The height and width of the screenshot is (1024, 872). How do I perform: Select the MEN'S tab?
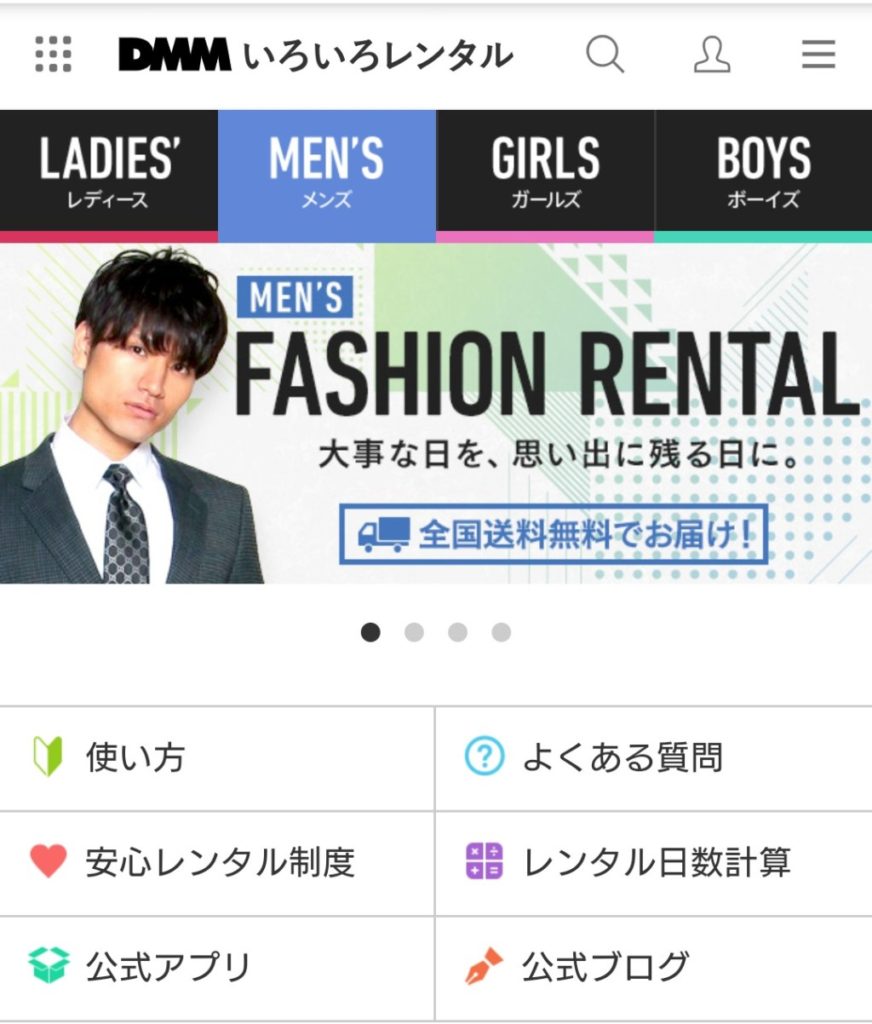tap(326, 172)
